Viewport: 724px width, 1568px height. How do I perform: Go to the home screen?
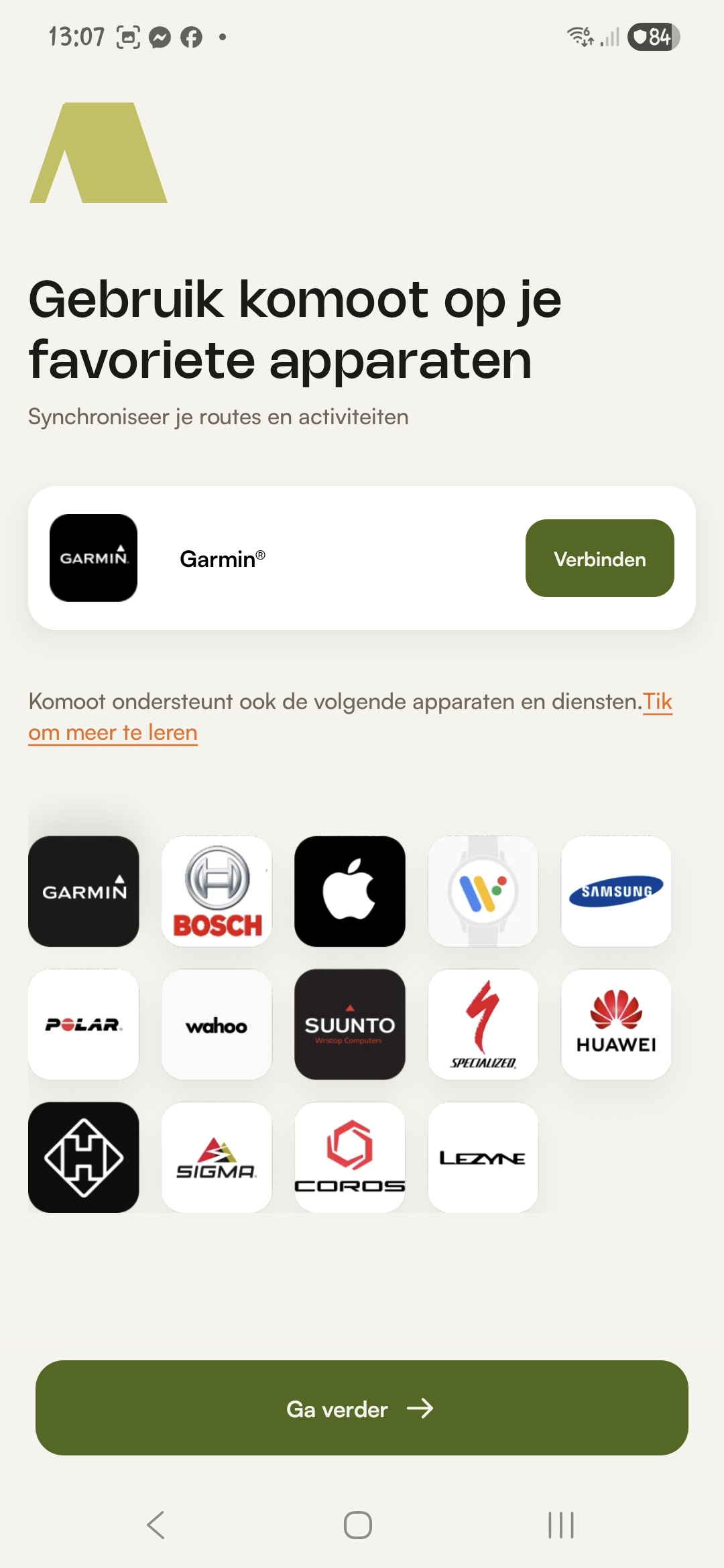[358, 1525]
